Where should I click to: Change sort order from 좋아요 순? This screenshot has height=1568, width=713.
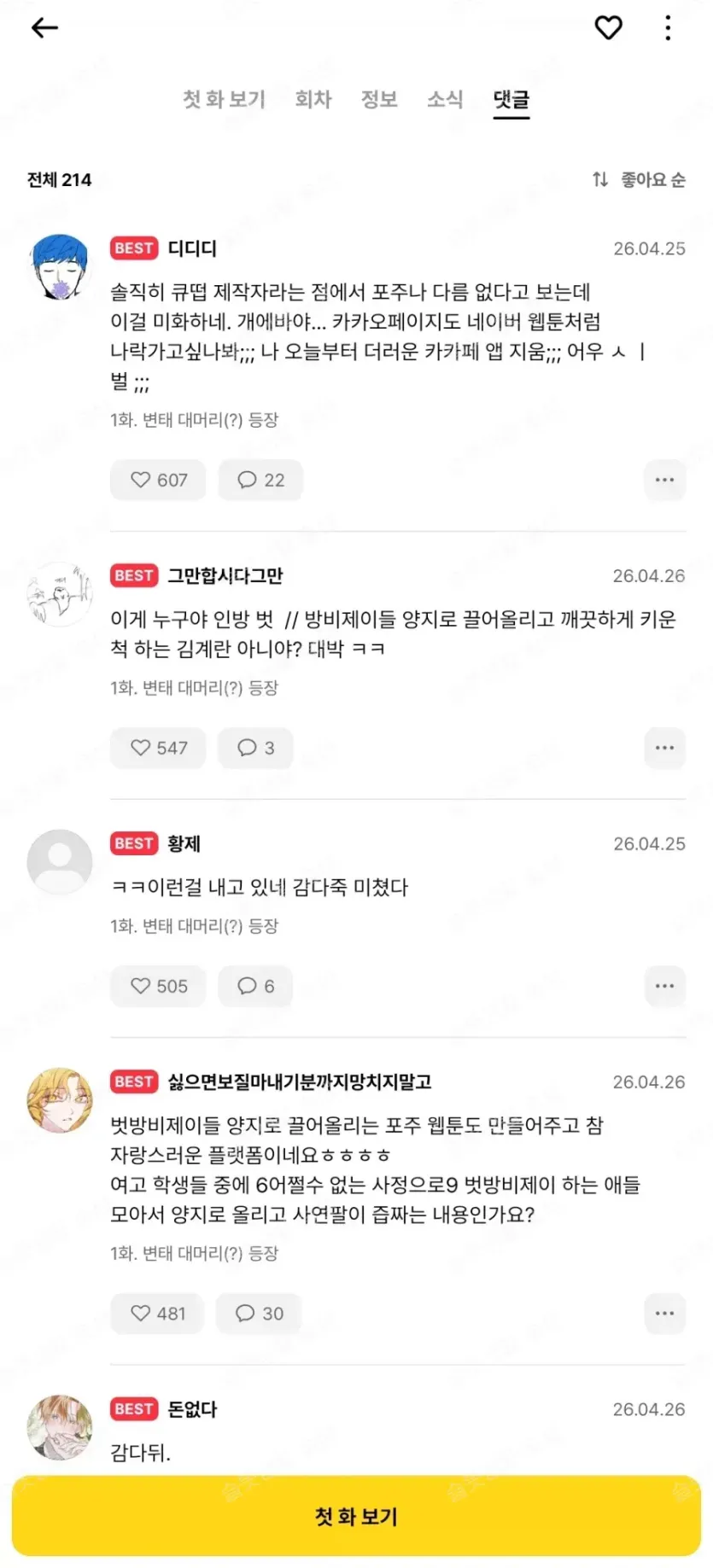(x=639, y=179)
